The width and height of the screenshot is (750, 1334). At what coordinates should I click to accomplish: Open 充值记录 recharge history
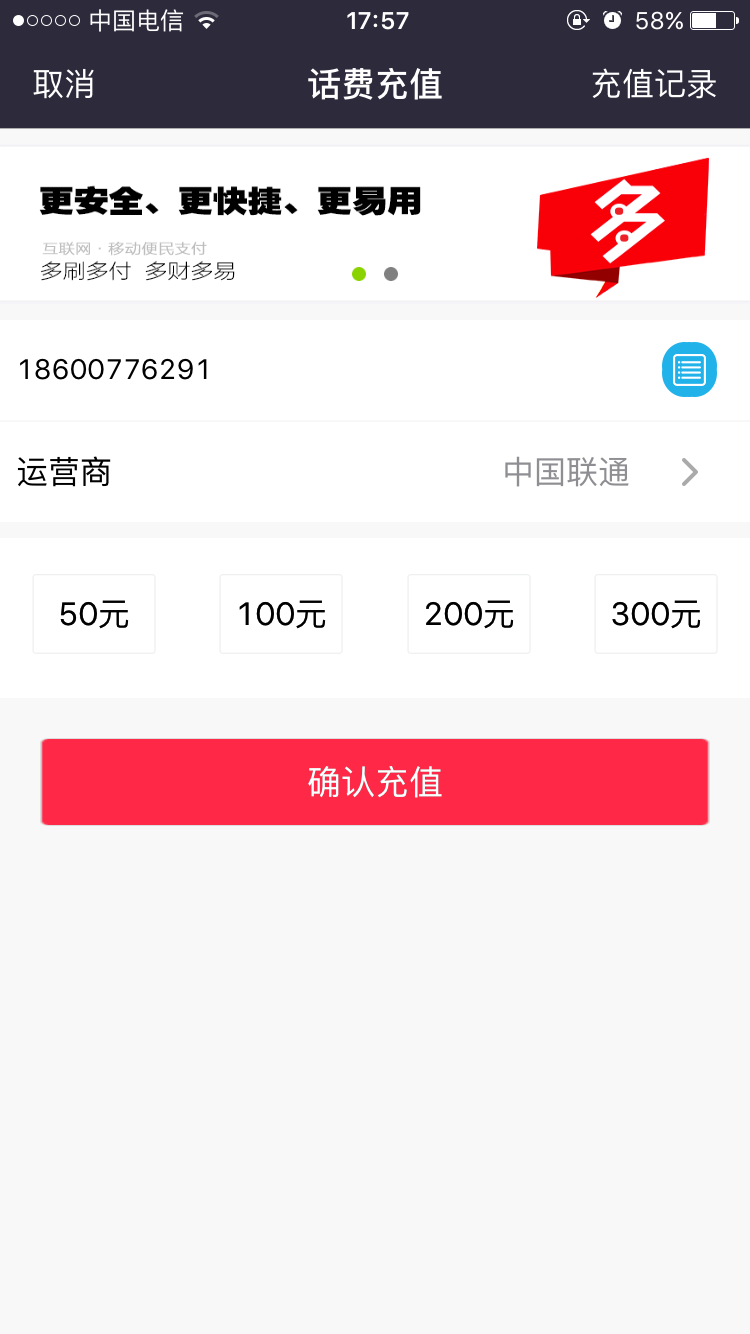[654, 84]
